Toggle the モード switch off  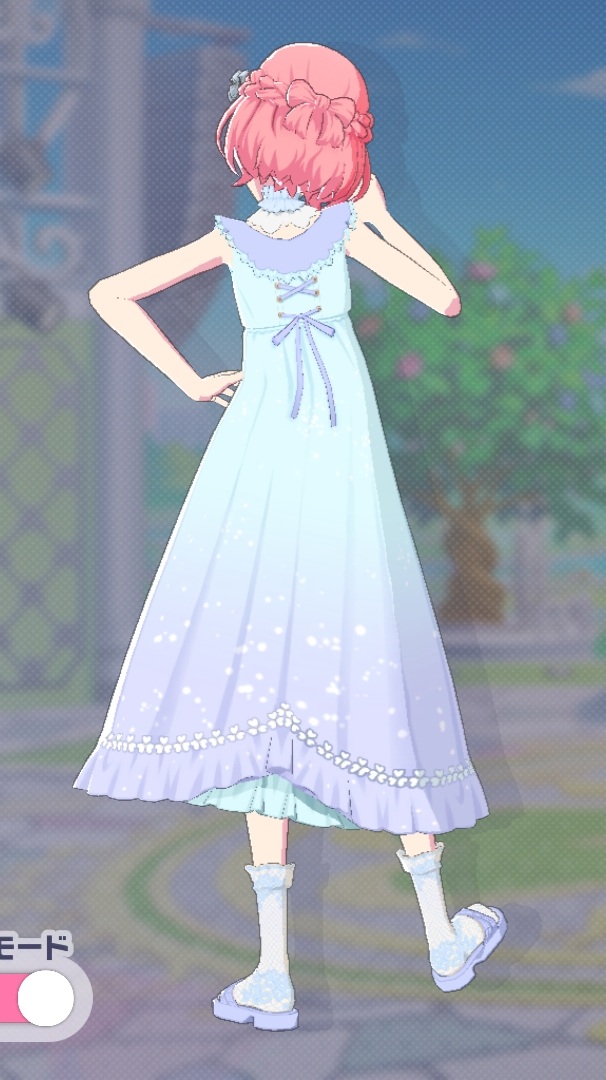tap(40, 997)
